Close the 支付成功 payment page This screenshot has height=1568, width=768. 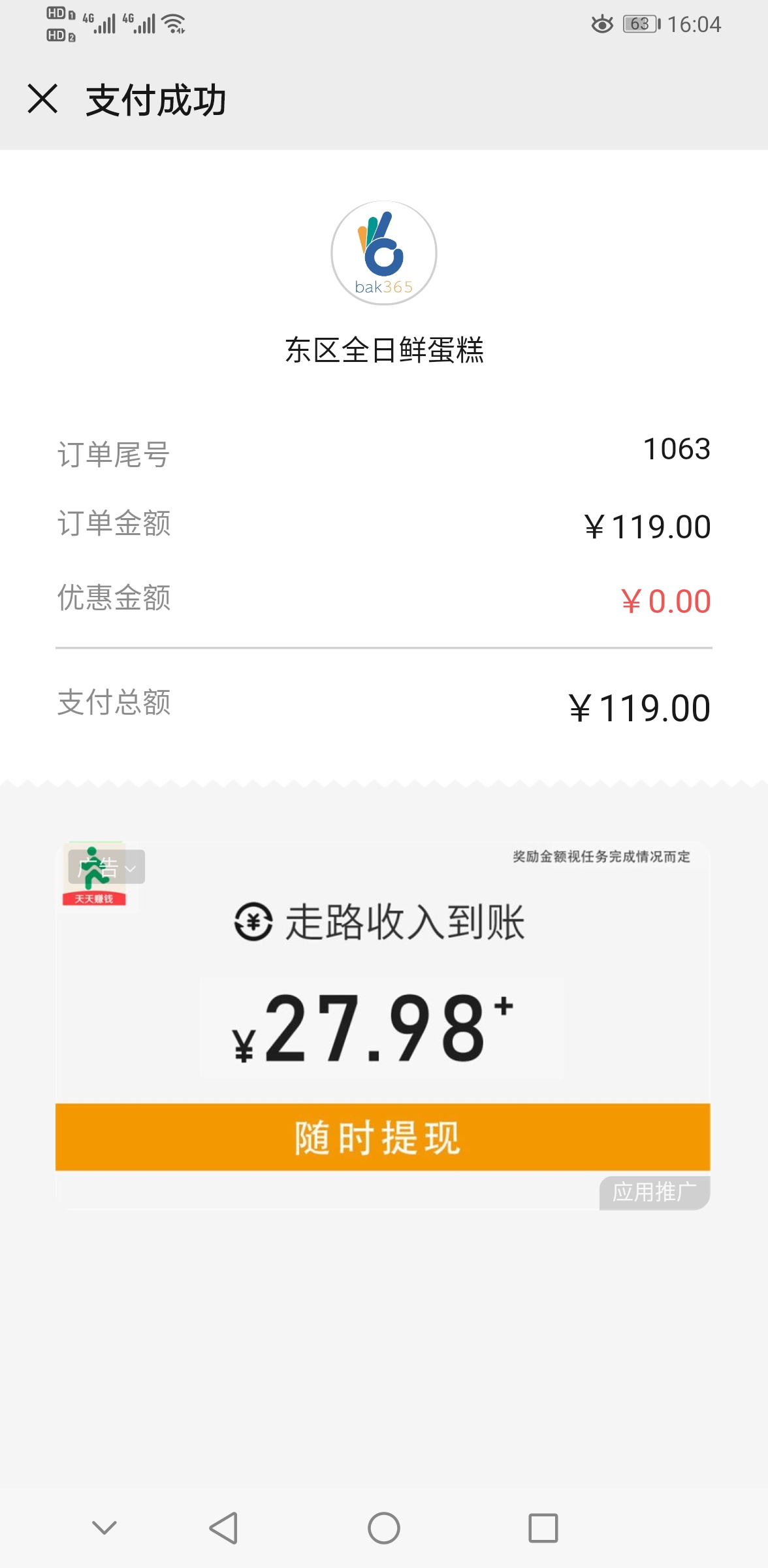[x=42, y=99]
